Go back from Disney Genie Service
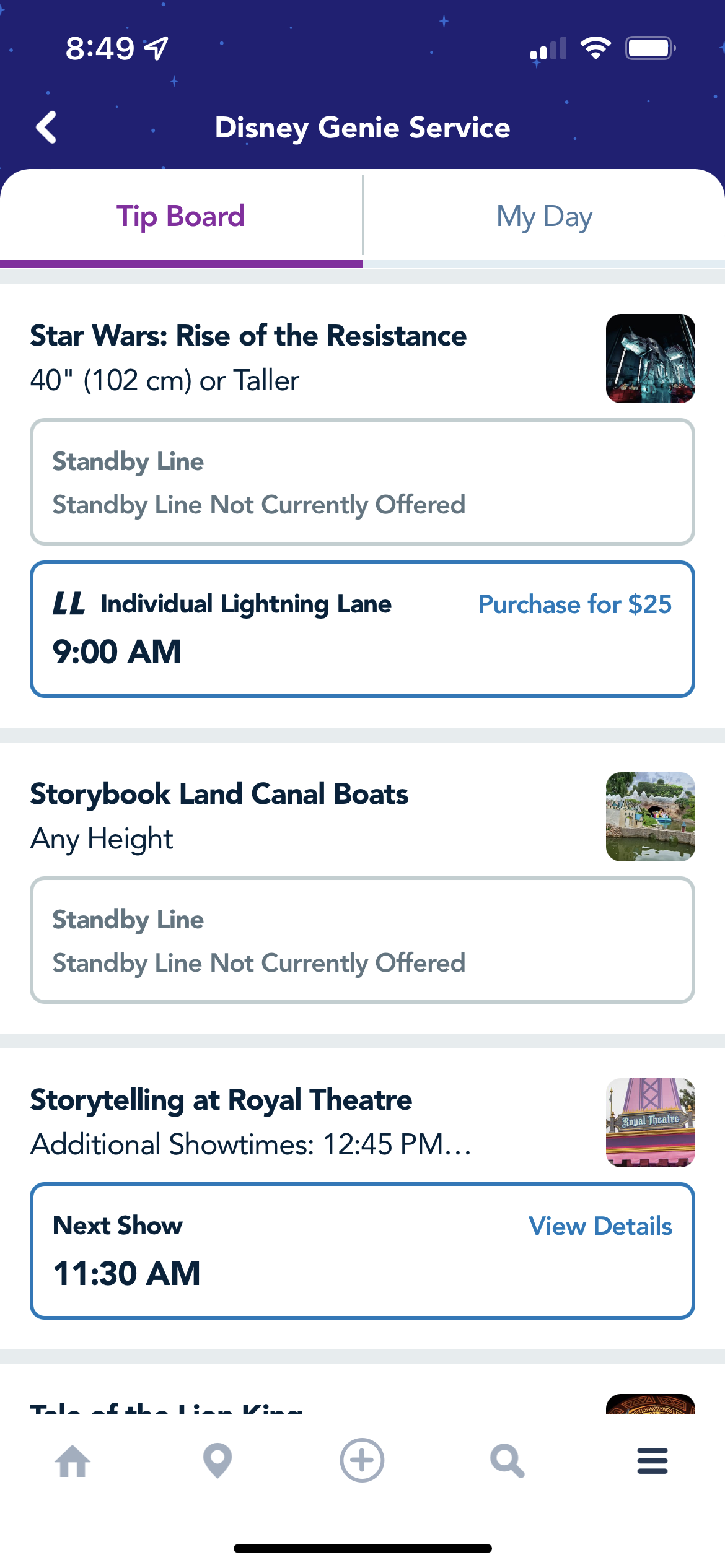 coord(47,128)
